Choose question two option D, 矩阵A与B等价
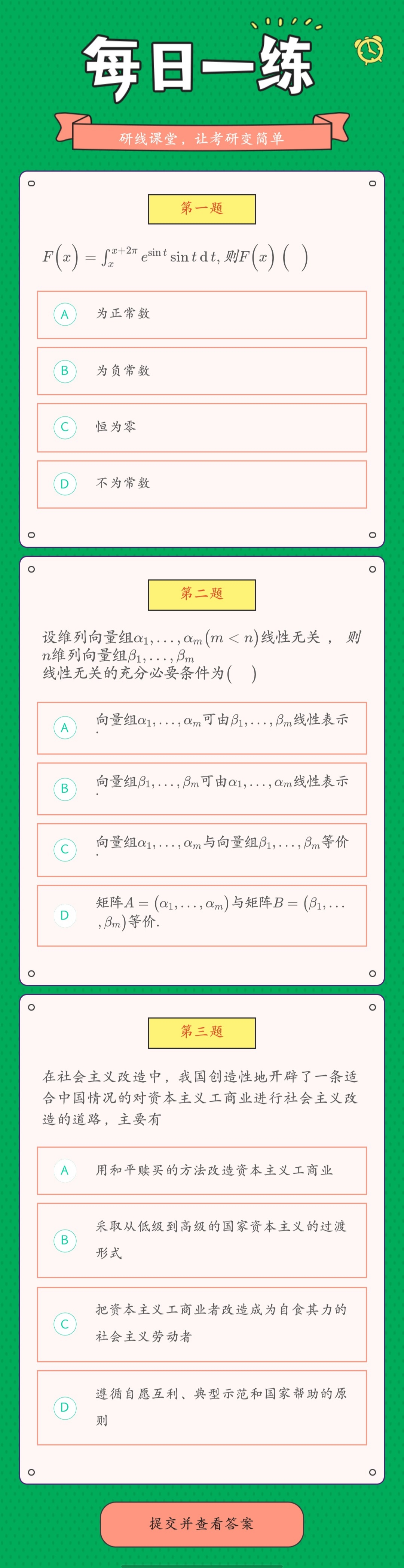The height and width of the screenshot is (1568, 404). 201,915
